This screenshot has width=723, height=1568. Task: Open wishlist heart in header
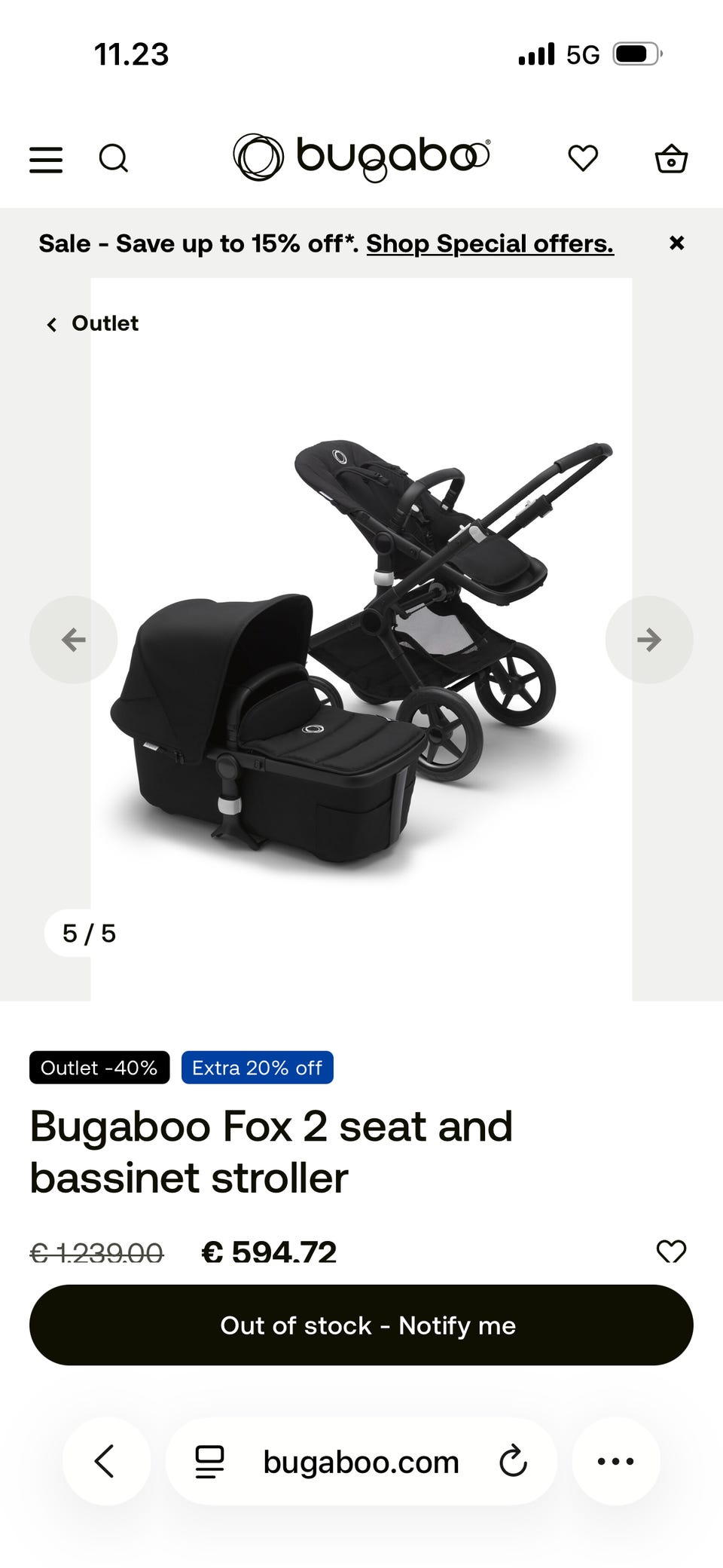pyautogui.click(x=583, y=158)
